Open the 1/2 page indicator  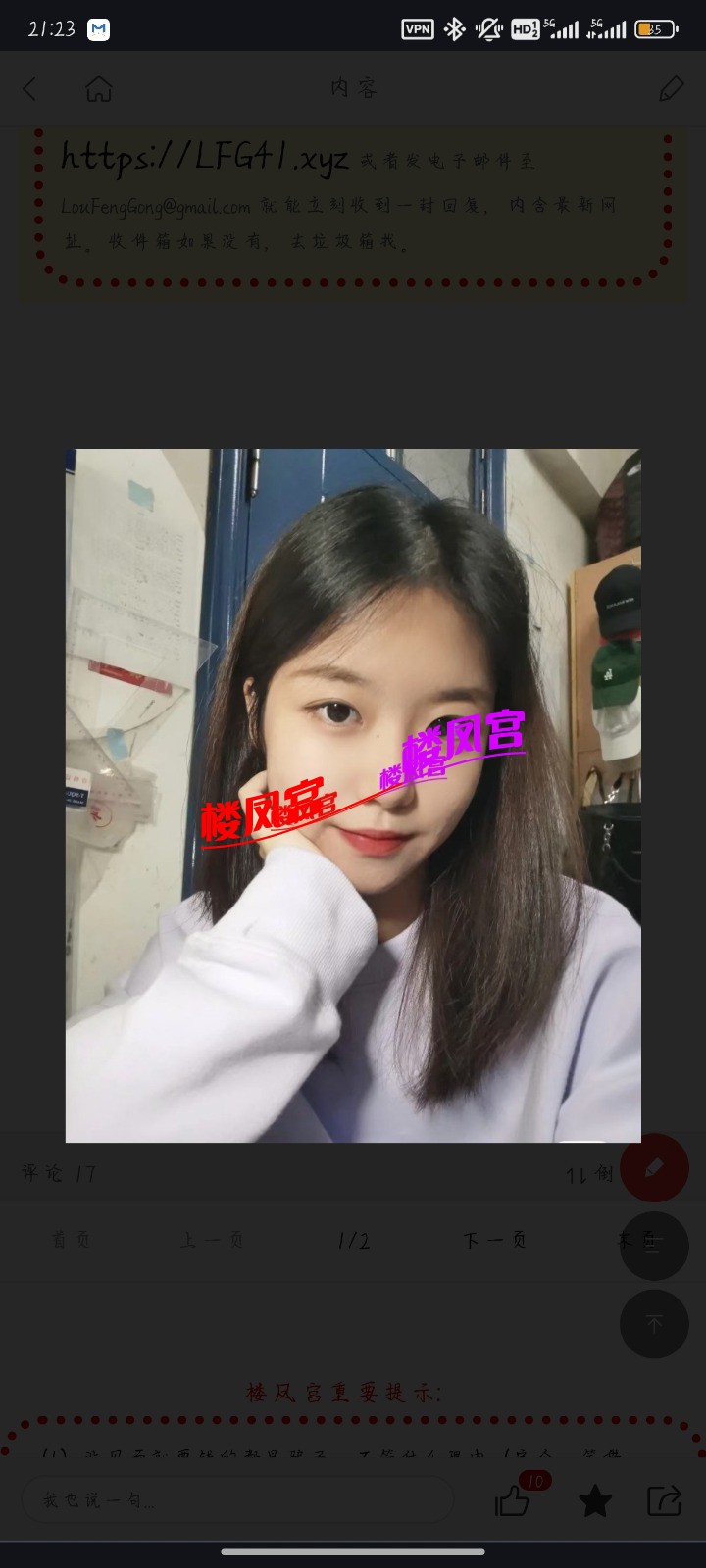(353, 1241)
